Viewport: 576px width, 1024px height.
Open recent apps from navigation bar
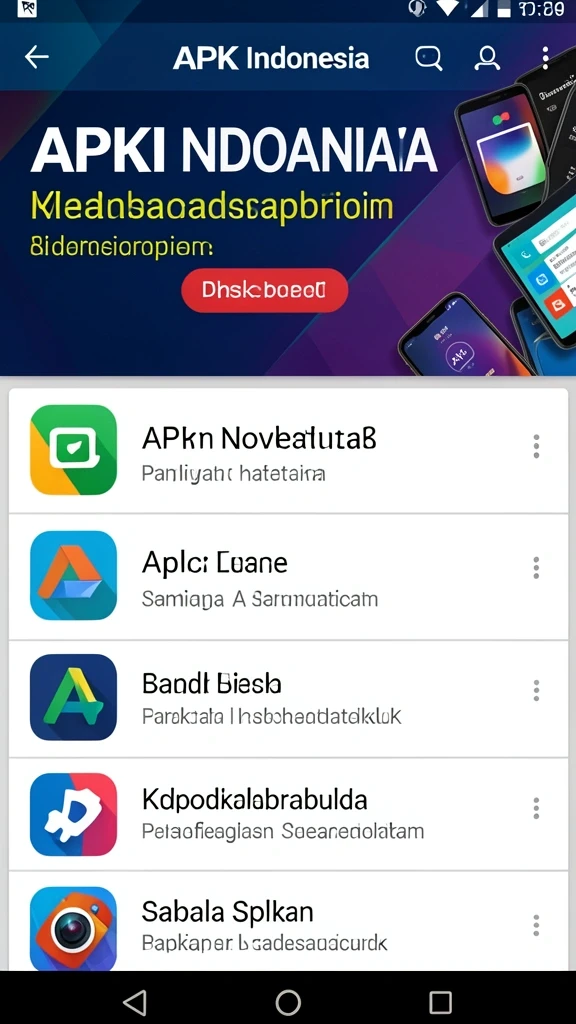pyautogui.click(x=440, y=1002)
